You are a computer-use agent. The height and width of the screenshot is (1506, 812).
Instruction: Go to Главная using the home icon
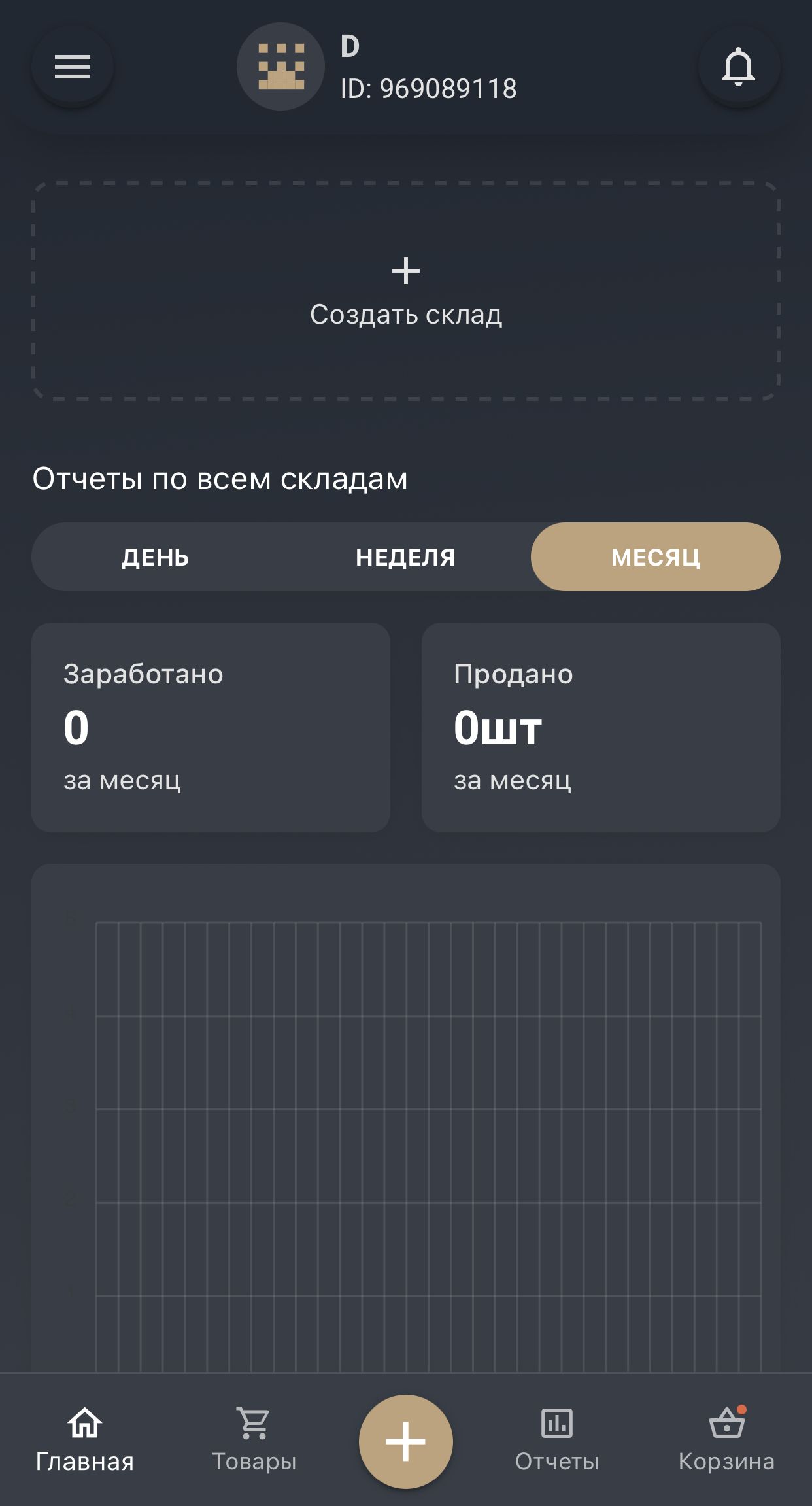[86, 1429]
